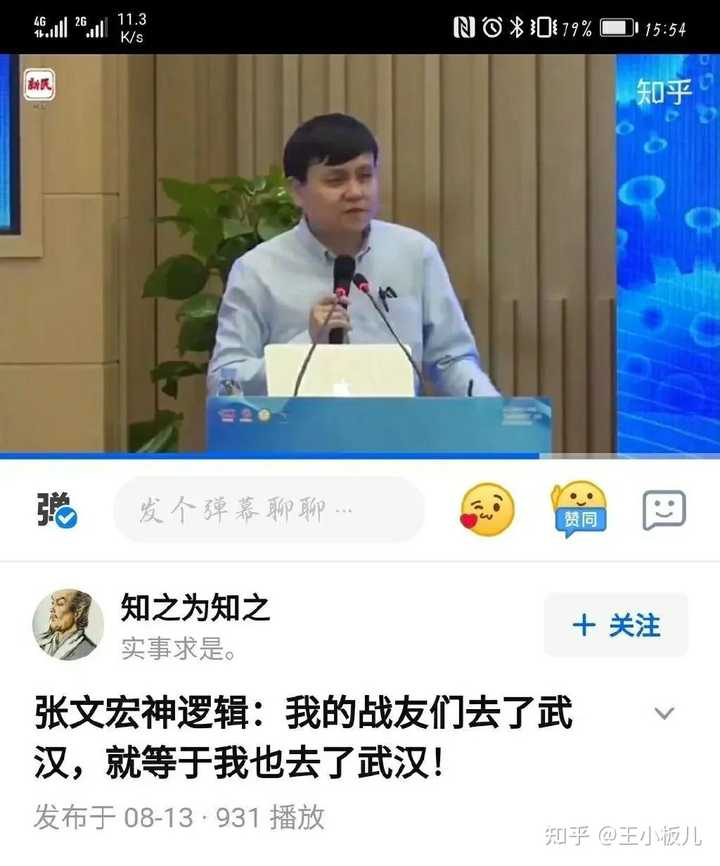Follow the author with 关注 button
Image resolution: width=720 pixels, height=866 pixels.
click(616, 626)
